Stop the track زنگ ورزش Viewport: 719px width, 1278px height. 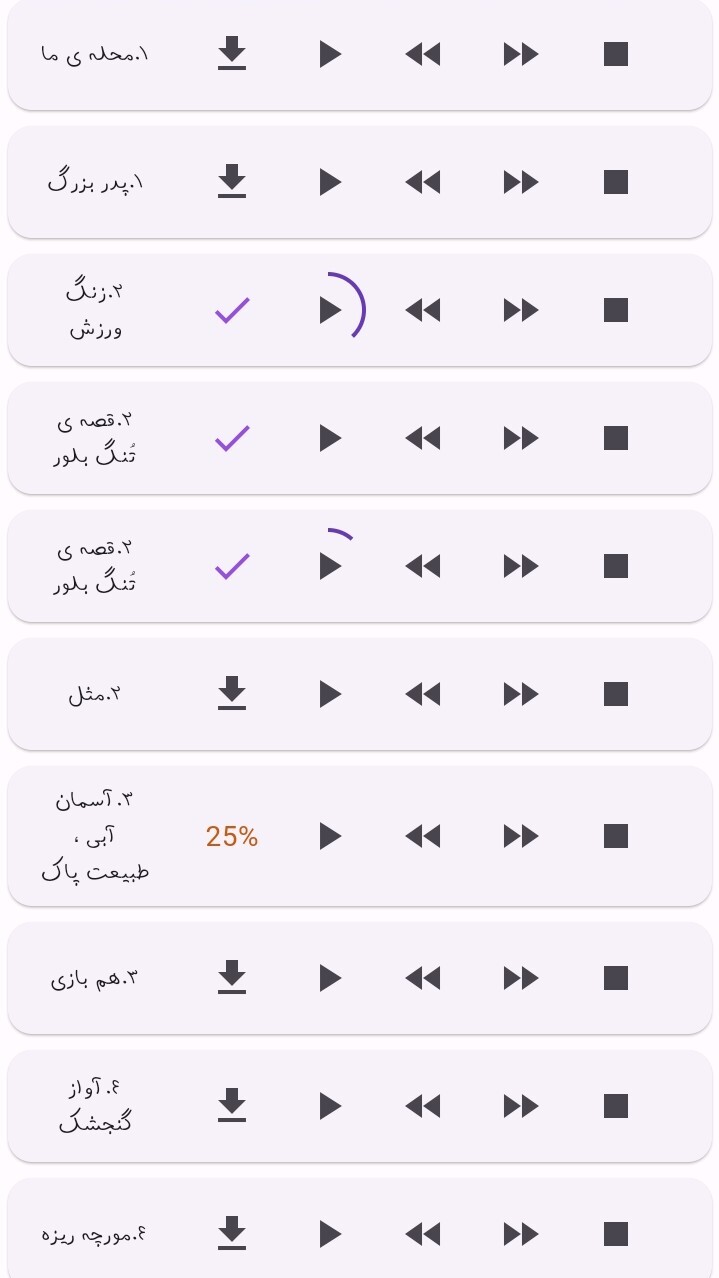(x=616, y=310)
